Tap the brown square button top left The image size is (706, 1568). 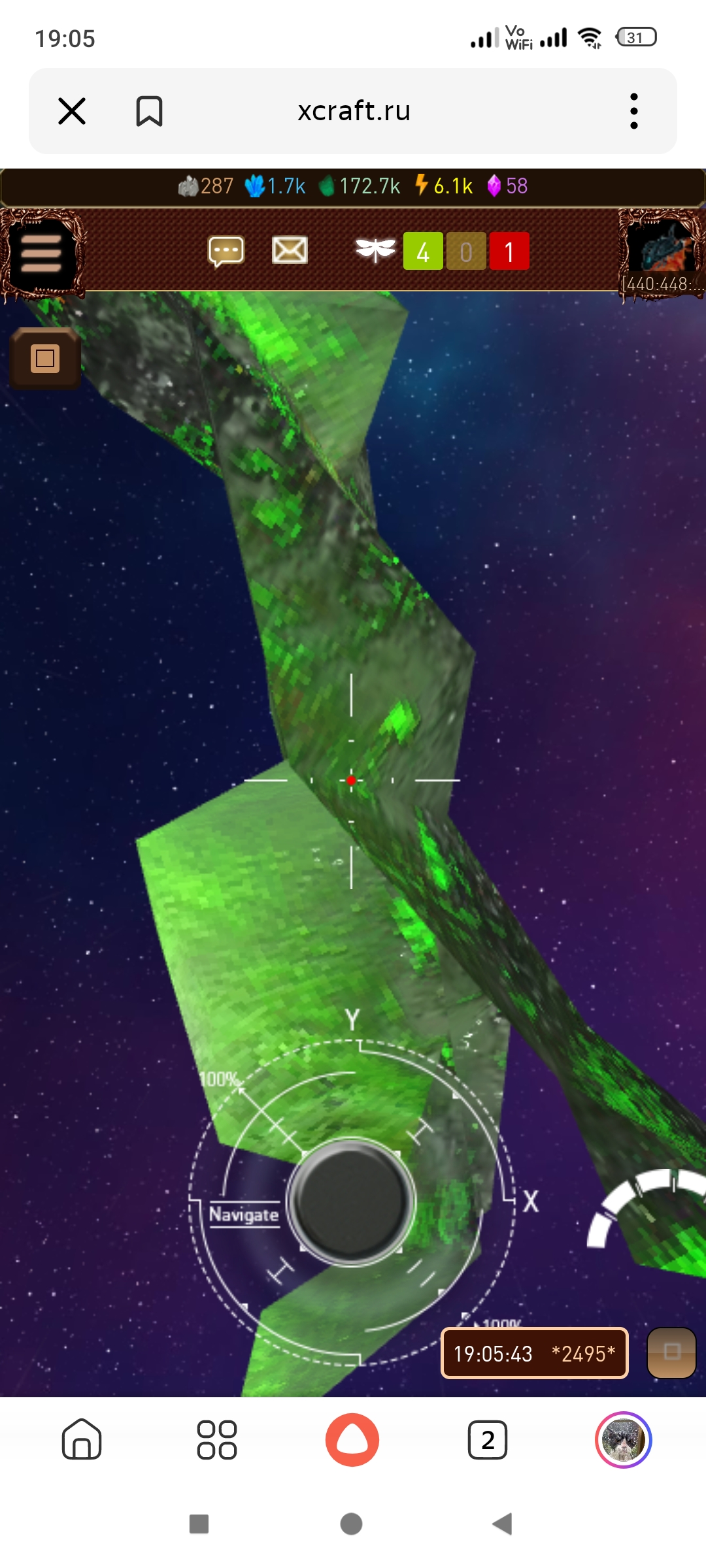(45, 359)
